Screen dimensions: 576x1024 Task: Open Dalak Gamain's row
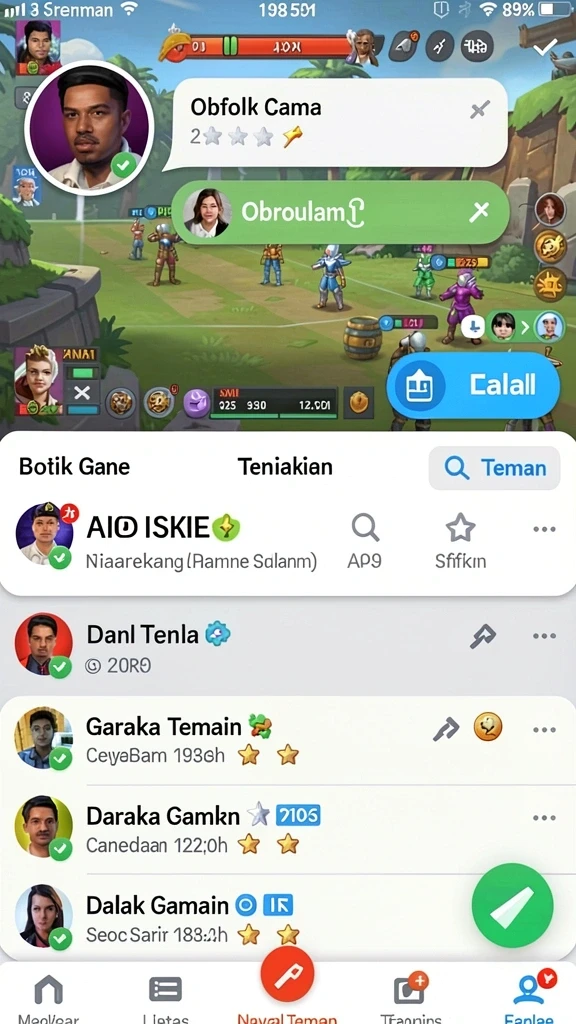tap(288, 918)
